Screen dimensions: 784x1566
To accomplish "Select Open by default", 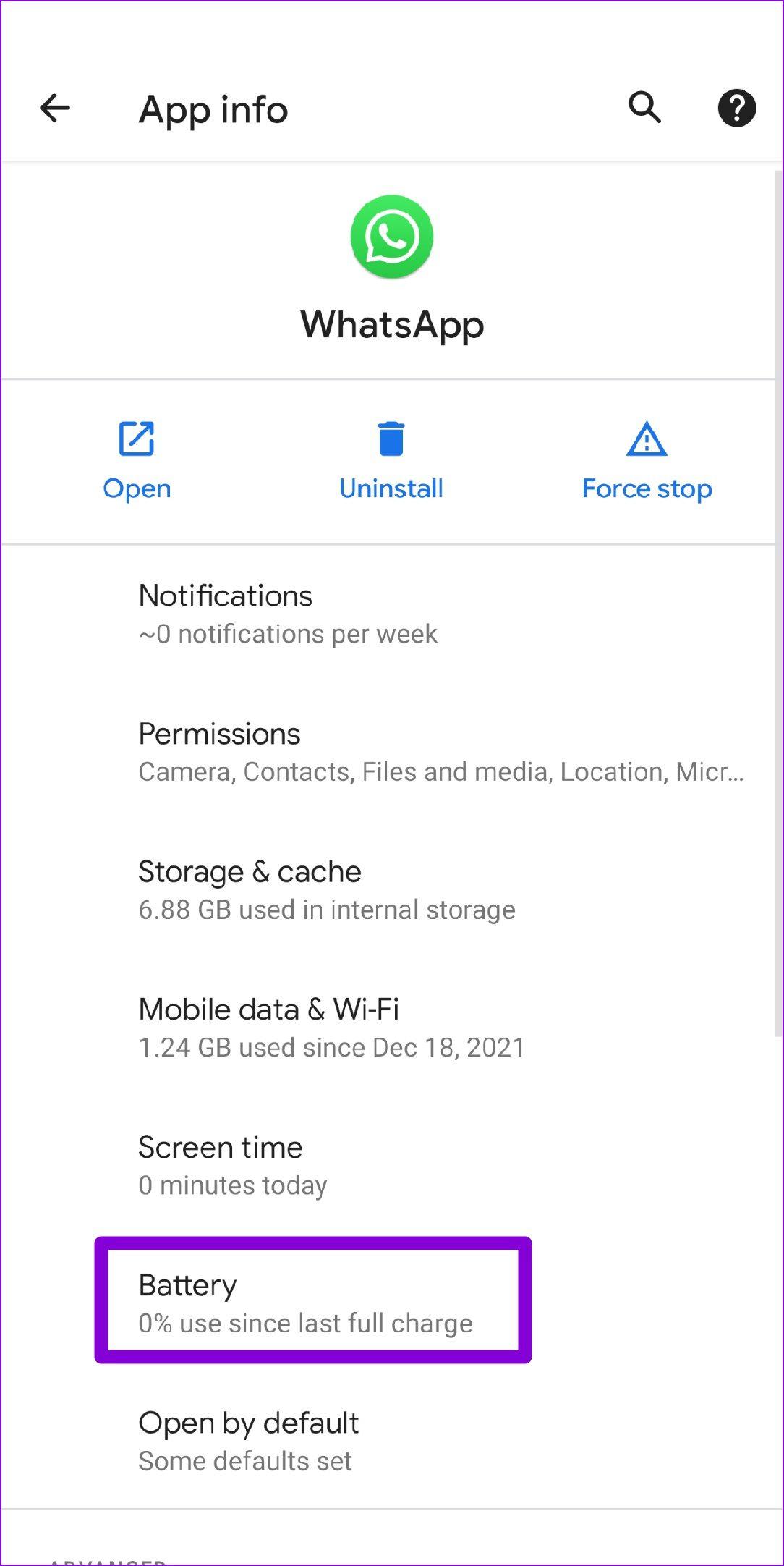I will coord(249,1440).
